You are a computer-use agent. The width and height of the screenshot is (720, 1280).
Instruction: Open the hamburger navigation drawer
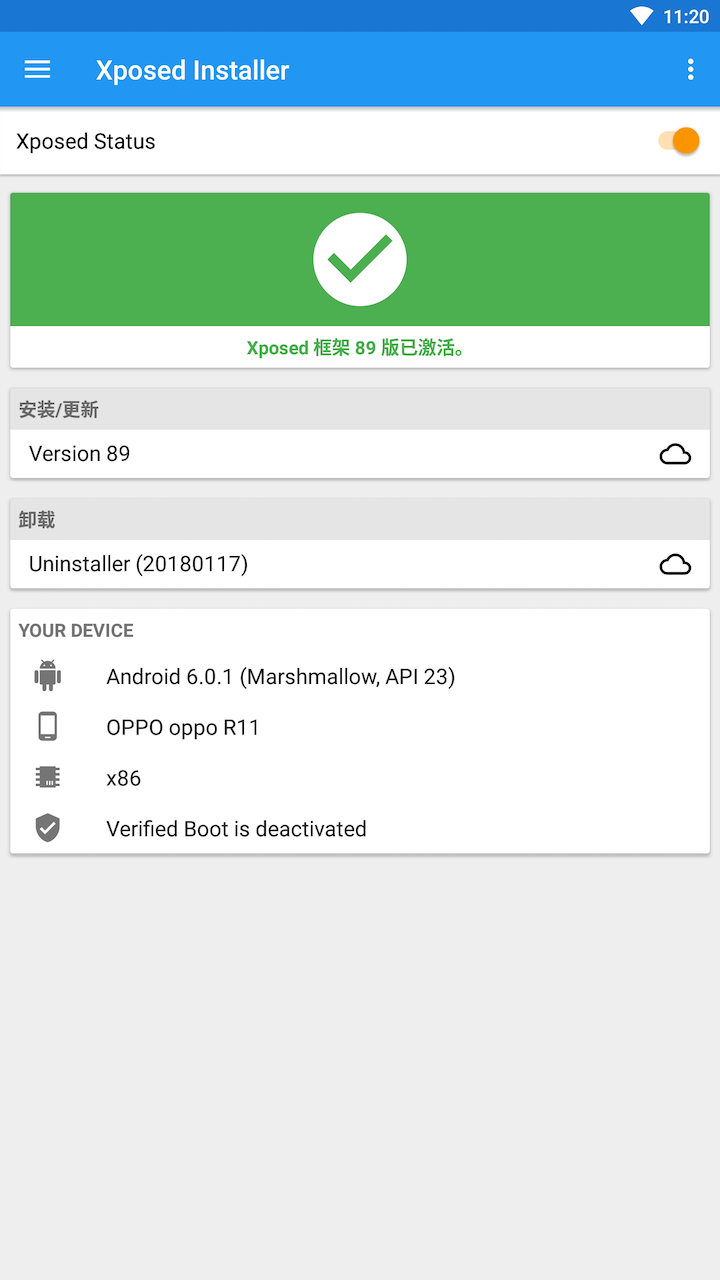tap(37, 69)
